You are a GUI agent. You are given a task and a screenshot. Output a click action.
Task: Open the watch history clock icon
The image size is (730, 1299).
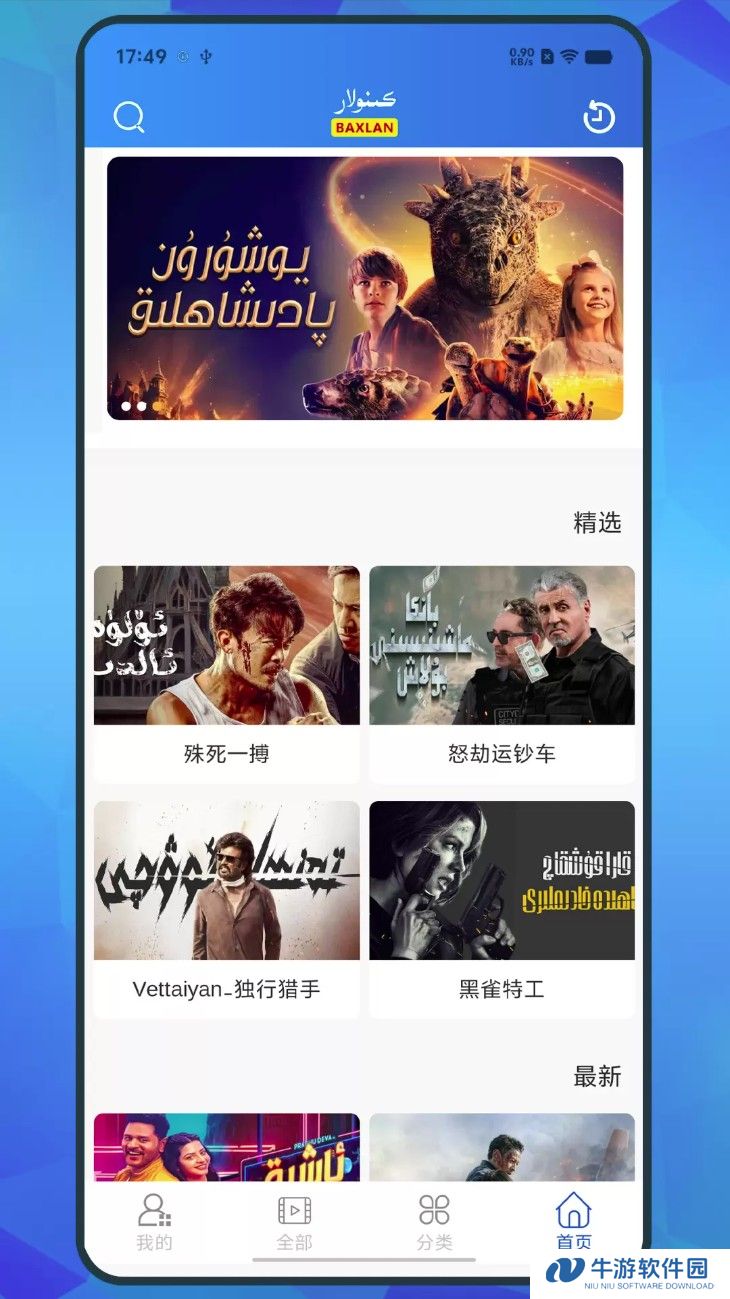[x=598, y=117]
